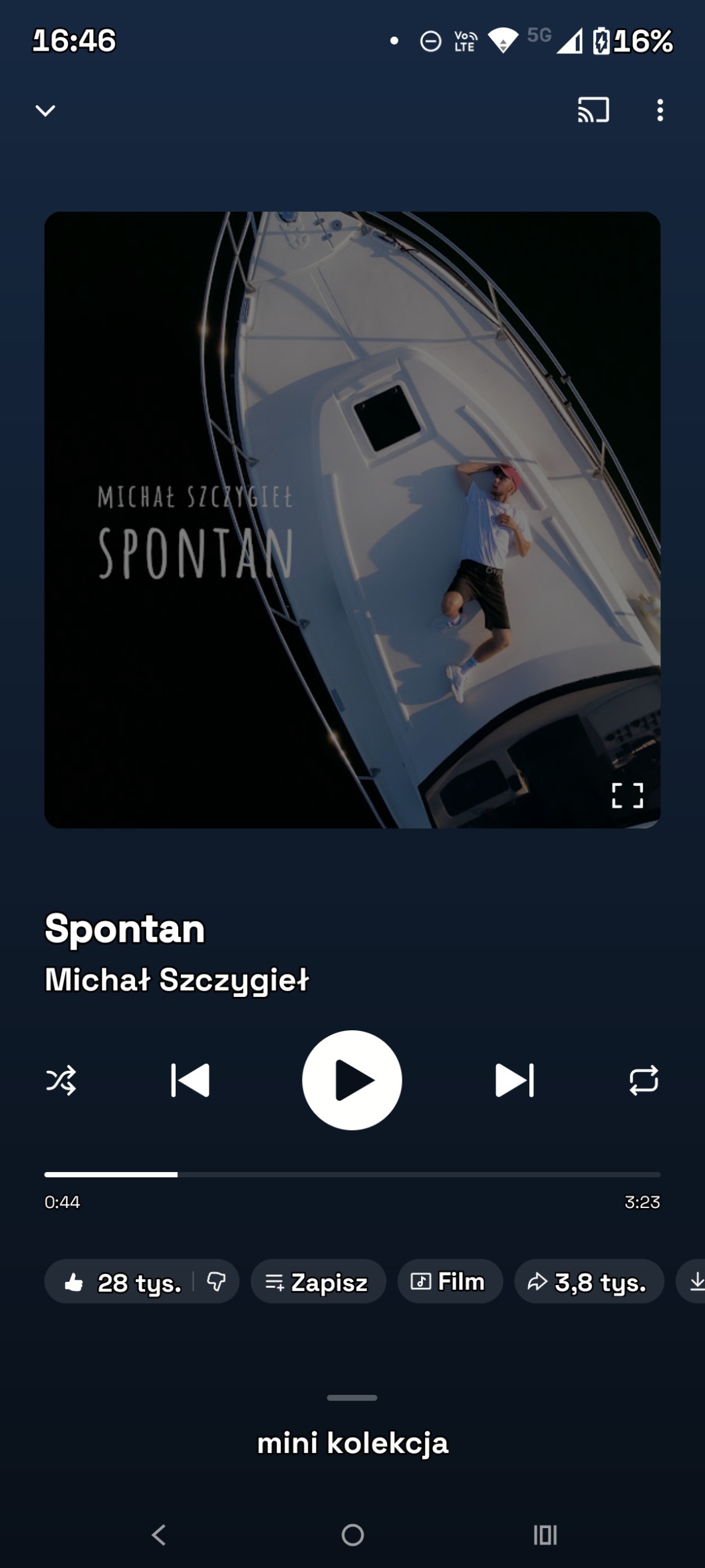Viewport: 705px width, 1568px height.
Task: Go back with the system back button
Action: [x=158, y=1535]
